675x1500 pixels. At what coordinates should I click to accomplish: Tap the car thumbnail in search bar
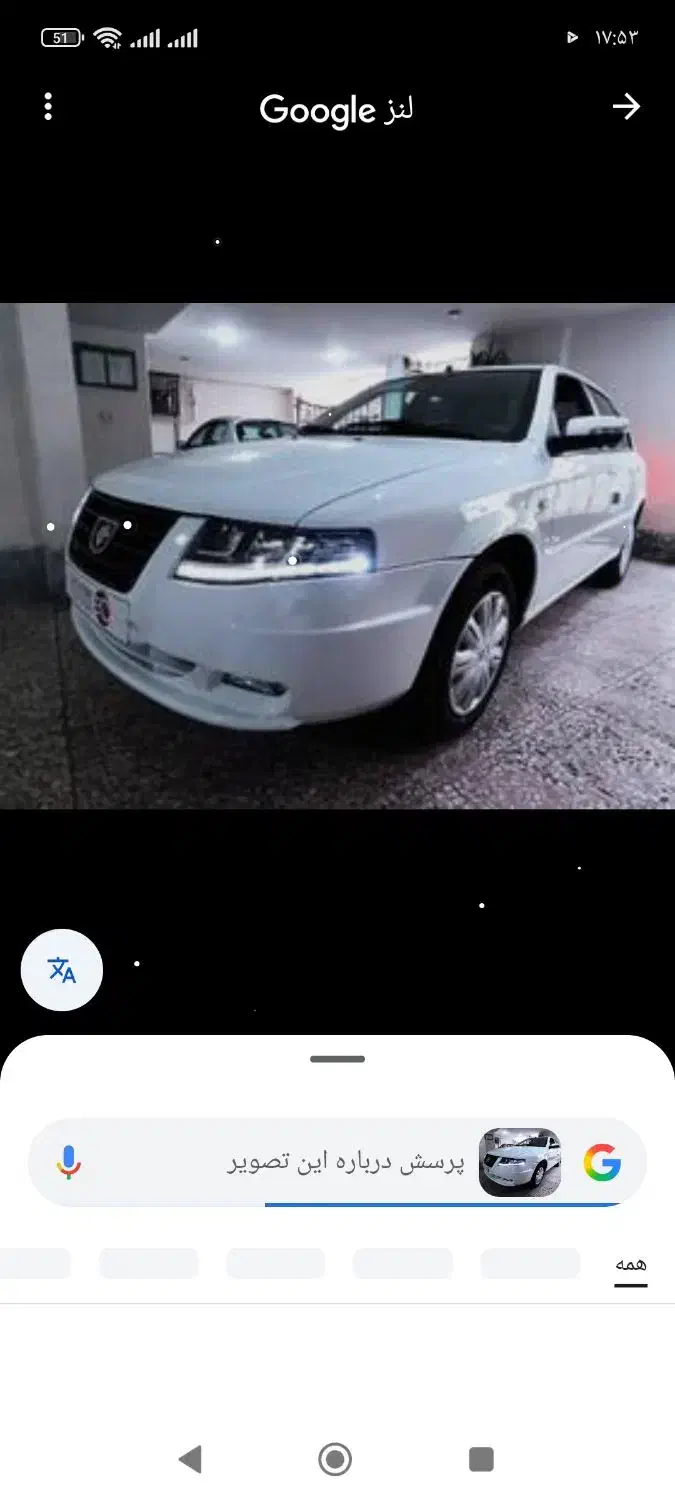pyautogui.click(x=520, y=1162)
